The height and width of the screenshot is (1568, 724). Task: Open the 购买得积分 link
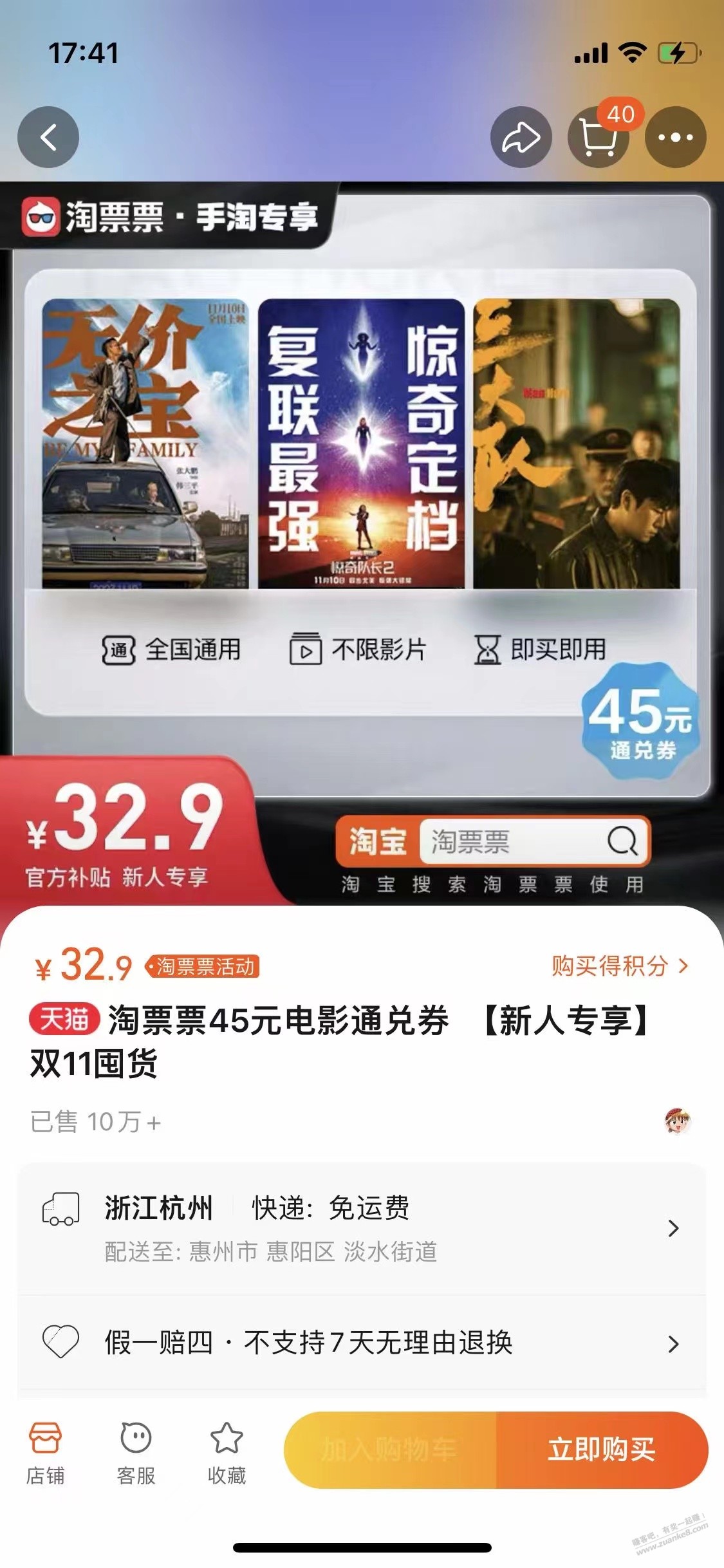tap(619, 966)
